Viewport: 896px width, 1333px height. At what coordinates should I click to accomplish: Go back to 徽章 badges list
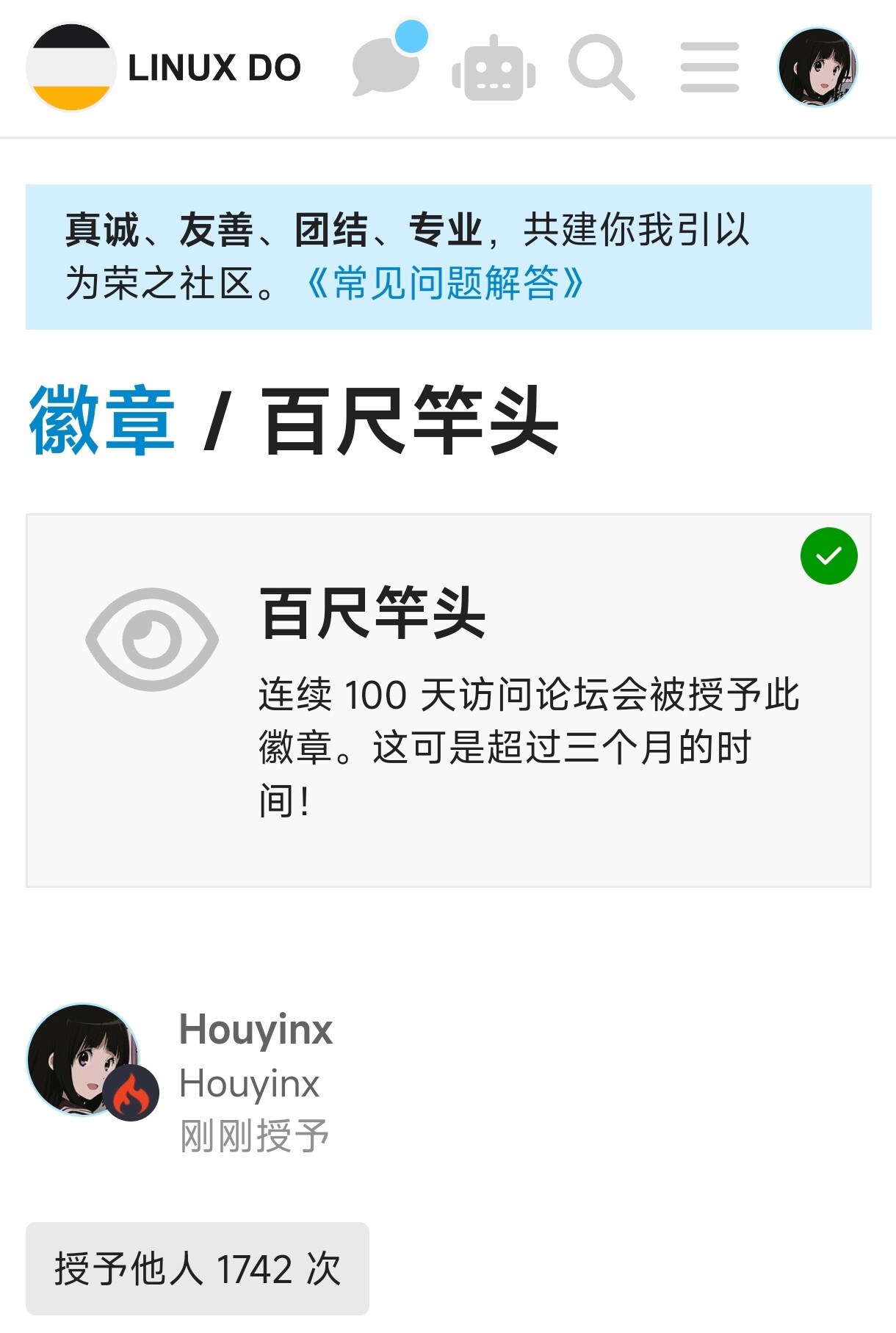click(x=102, y=420)
